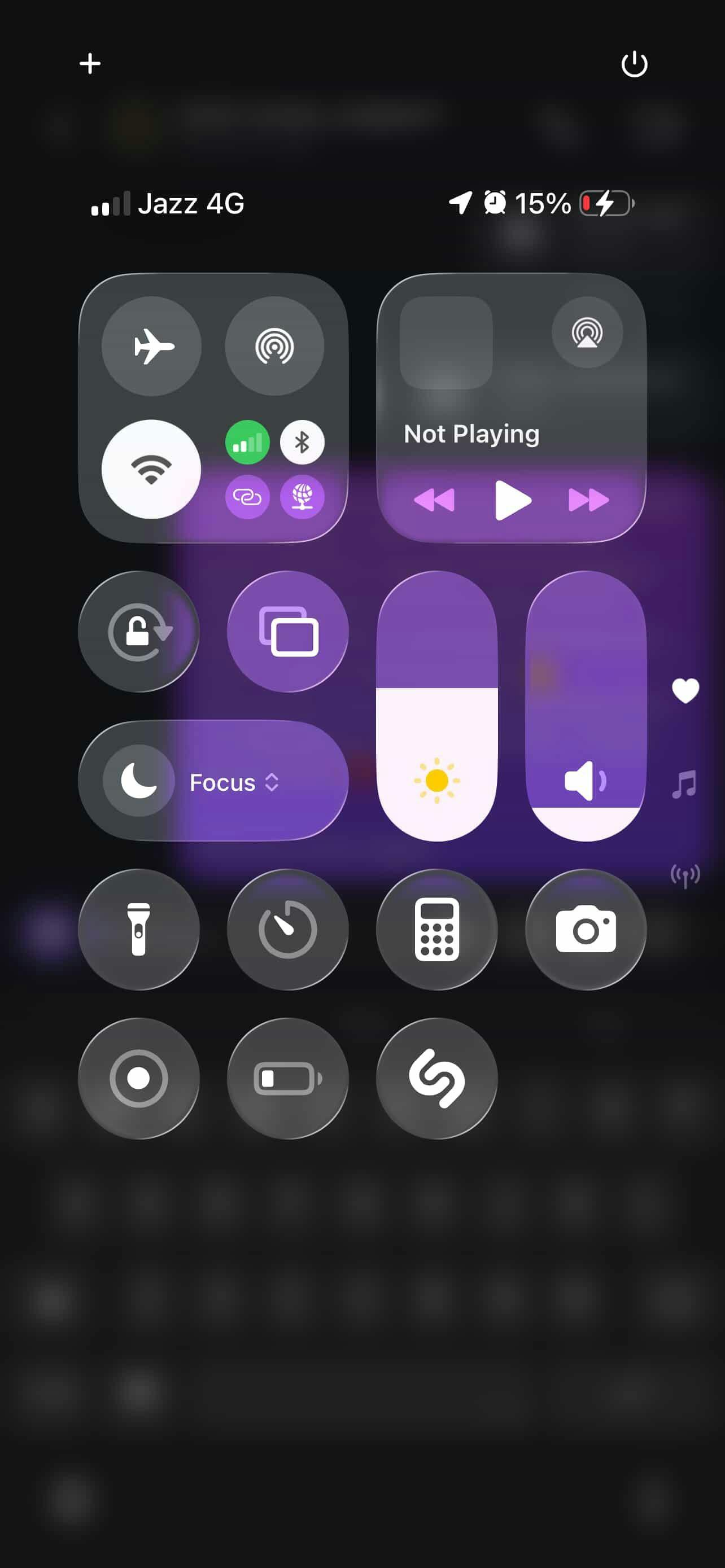Turn on the flashlight
This screenshot has width=725, height=1568.
click(x=139, y=930)
